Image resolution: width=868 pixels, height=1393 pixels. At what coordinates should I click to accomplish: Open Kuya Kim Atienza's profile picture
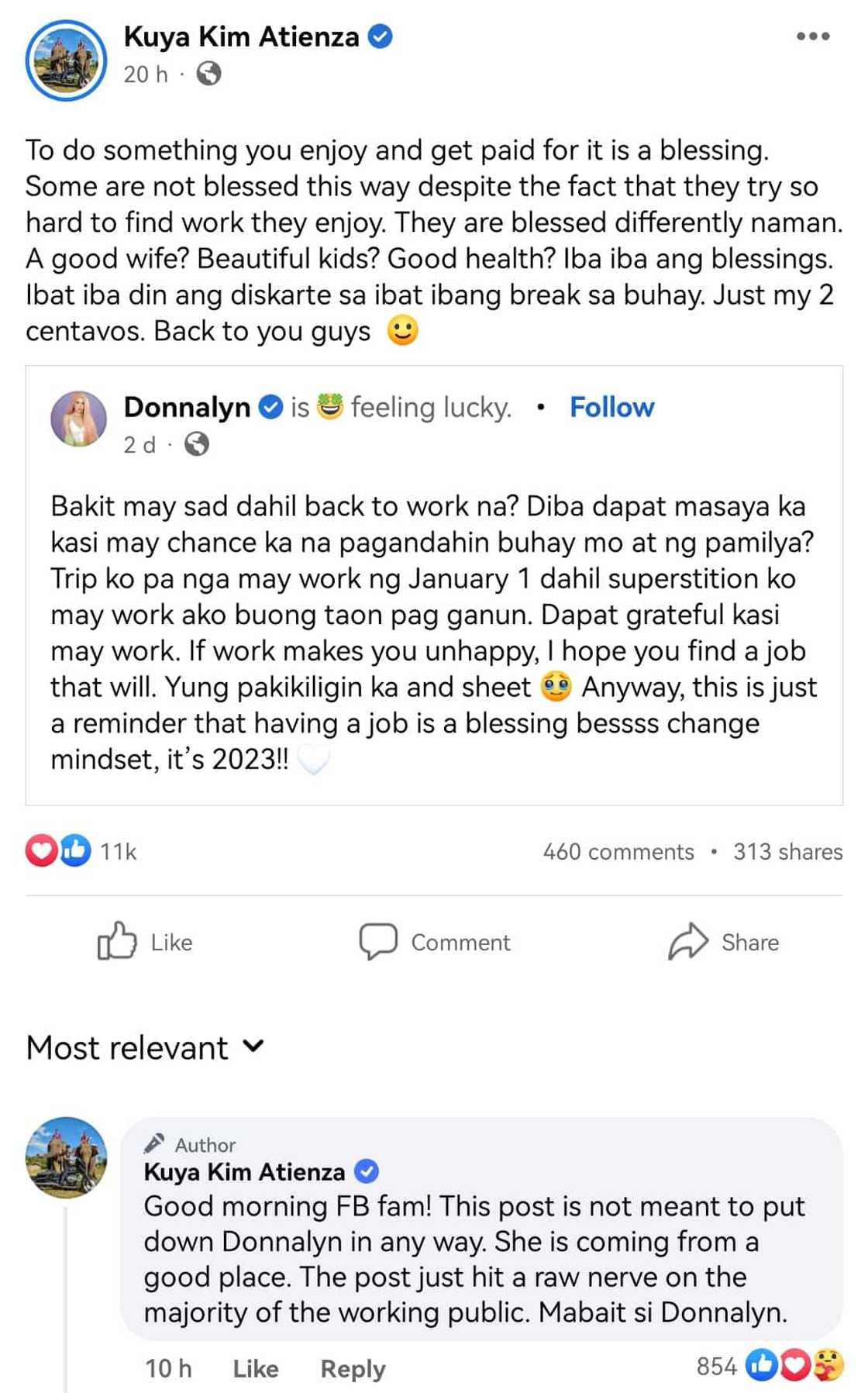tap(66, 60)
